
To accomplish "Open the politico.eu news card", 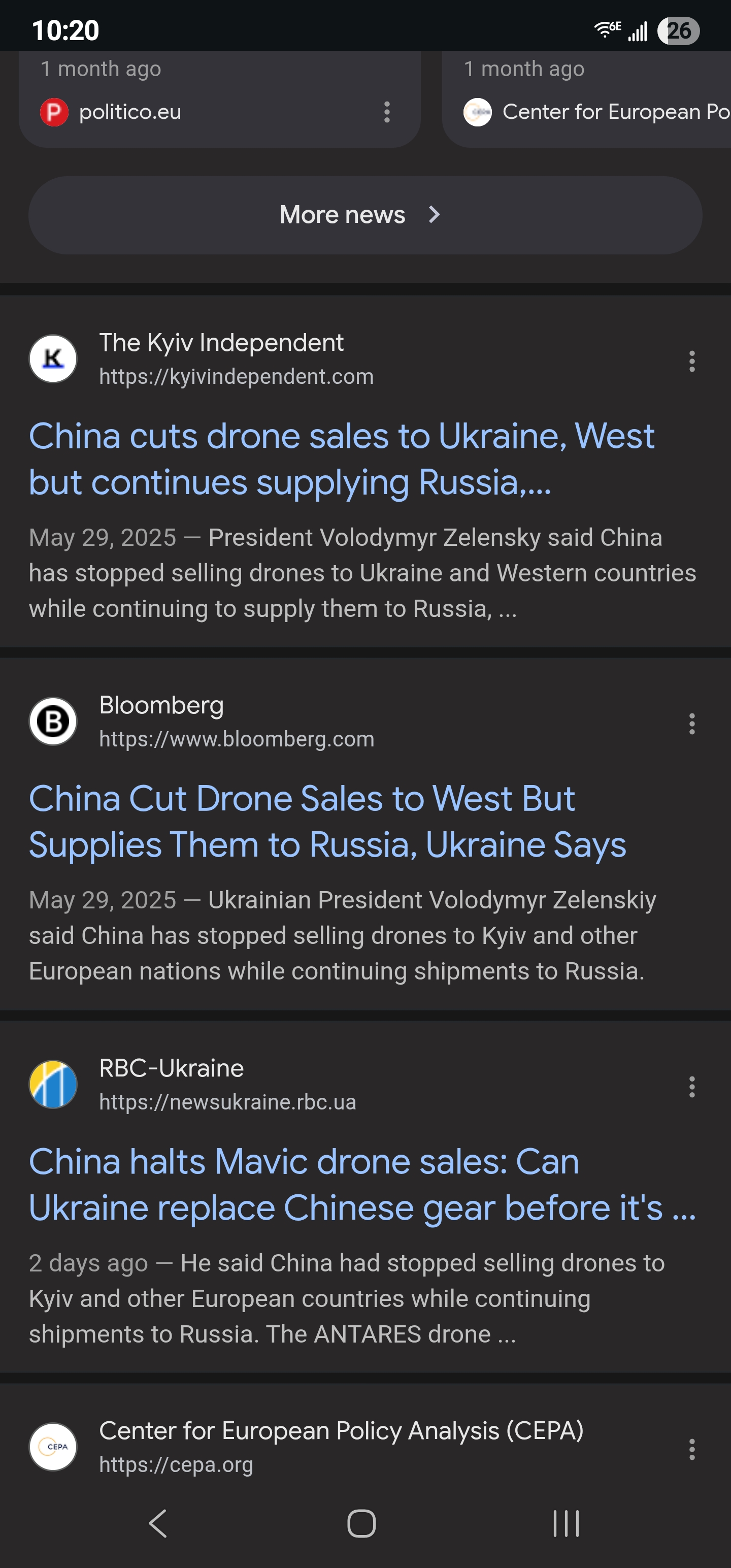I will (x=220, y=99).
